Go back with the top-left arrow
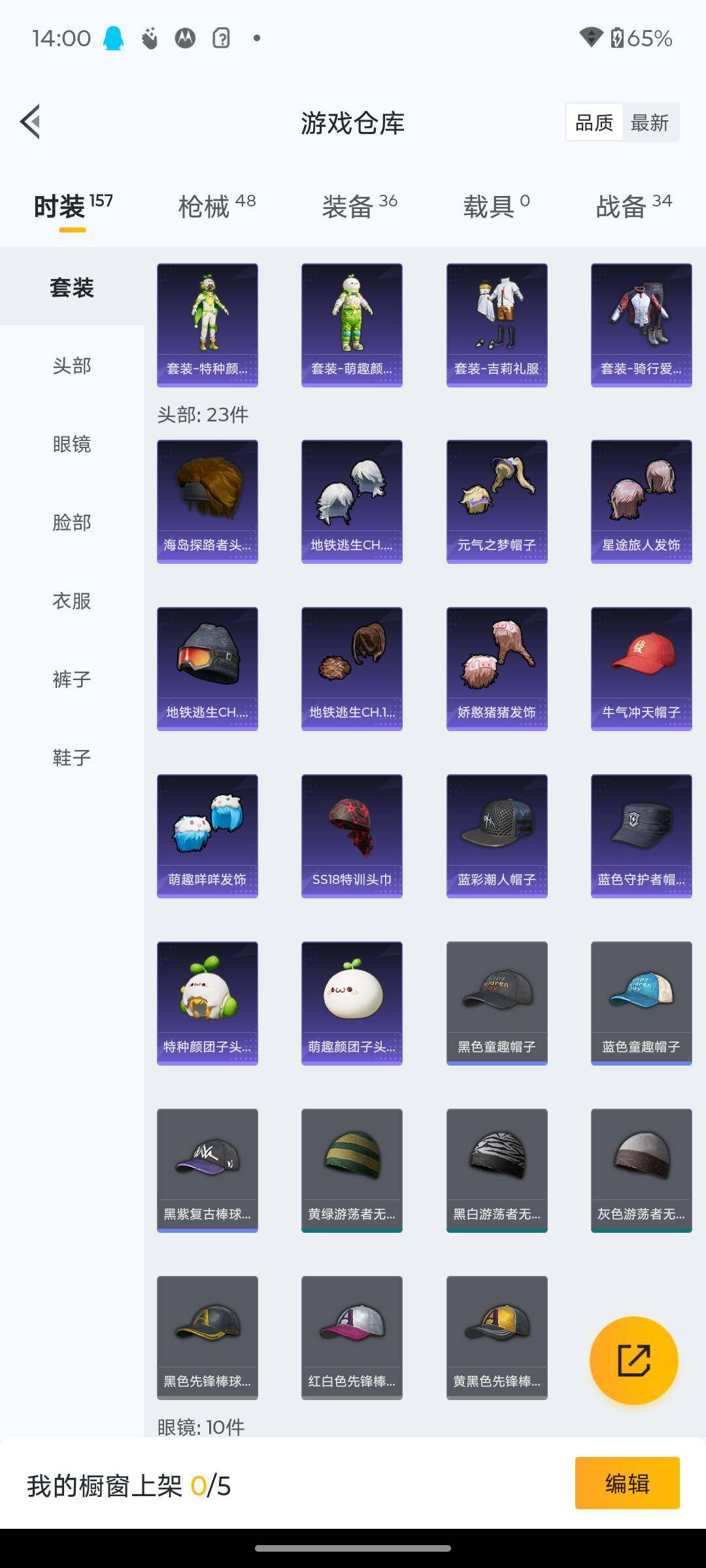Viewport: 706px width, 1568px height. pyautogui.click(x=30, y=122)
